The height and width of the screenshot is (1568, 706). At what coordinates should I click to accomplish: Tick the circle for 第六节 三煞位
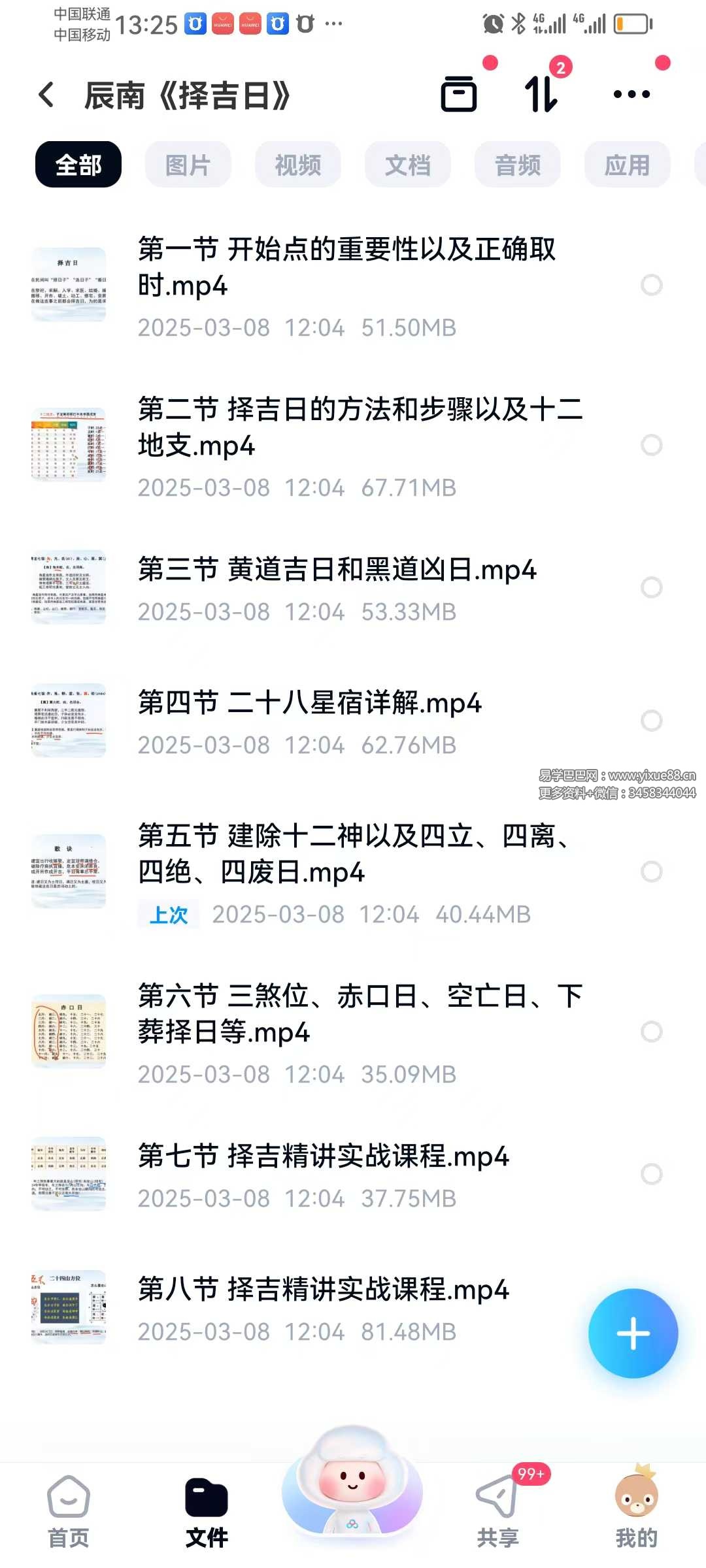(x=651, y=1032)
